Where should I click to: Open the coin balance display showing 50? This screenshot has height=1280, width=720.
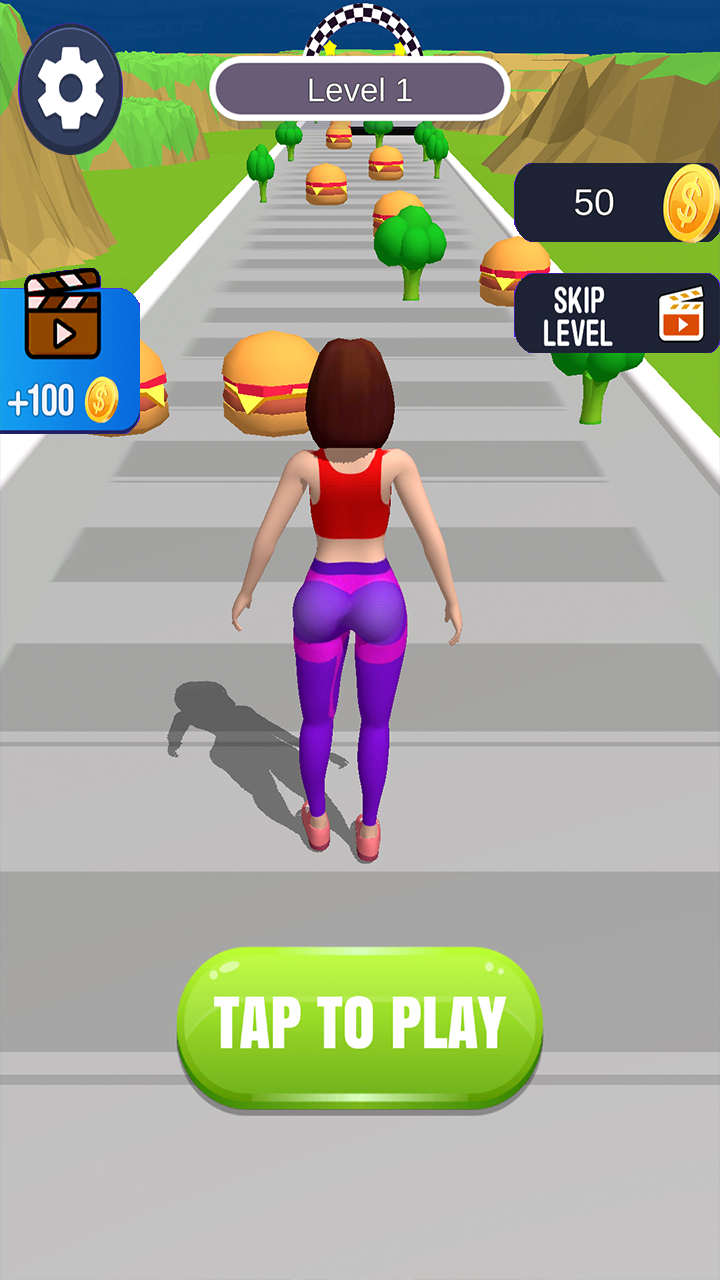596,203
